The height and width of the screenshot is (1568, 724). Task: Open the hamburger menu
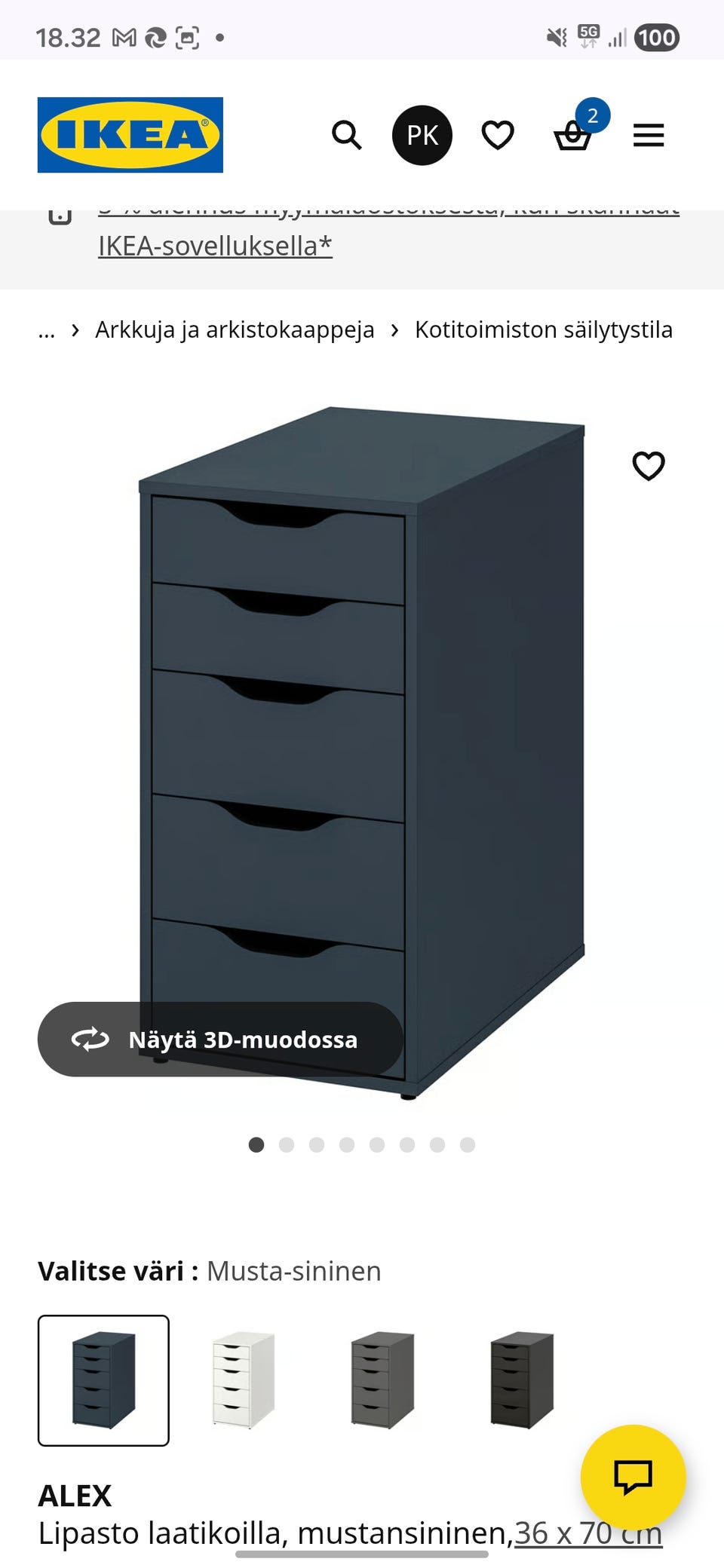pyautogui.click(x=649, y=136)
